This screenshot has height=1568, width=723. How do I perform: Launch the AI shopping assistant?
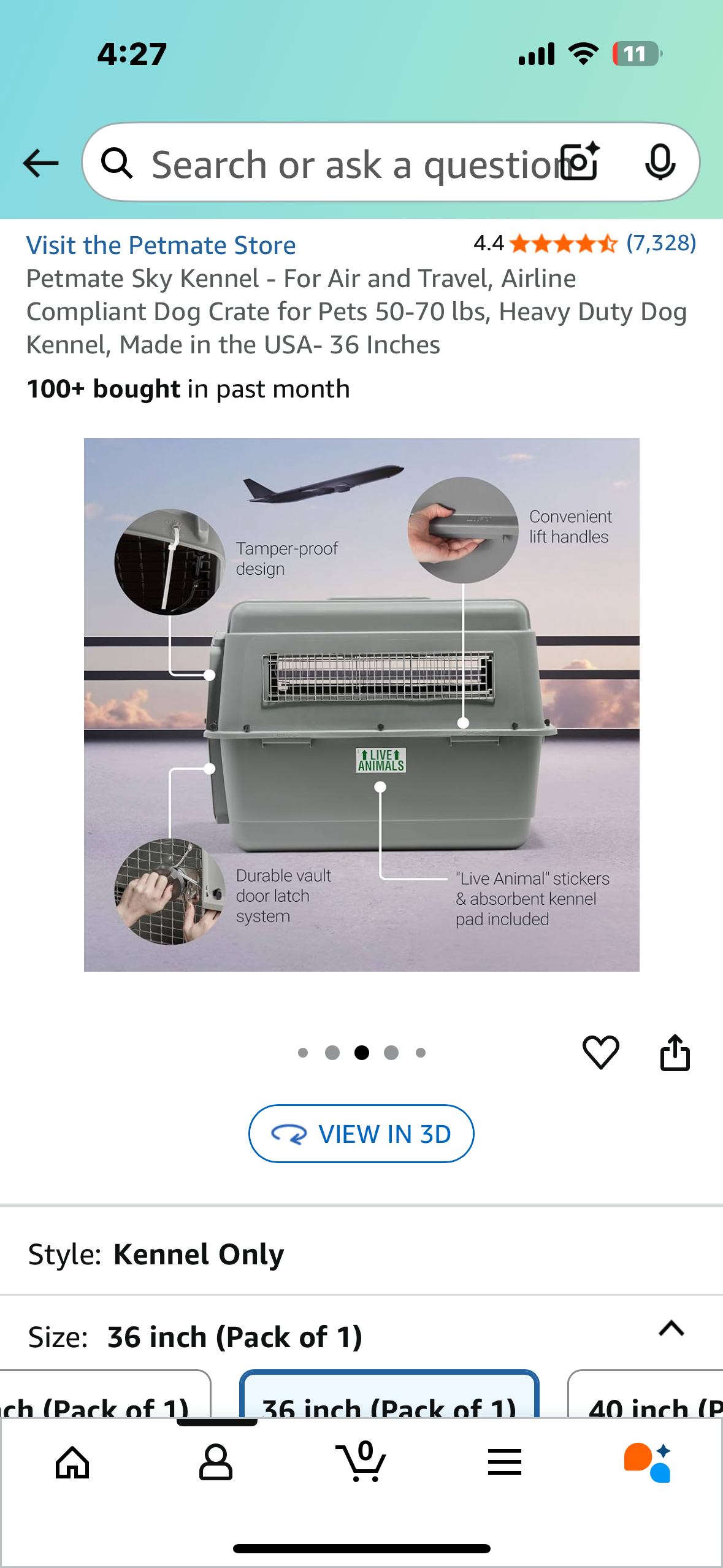pyautogui.click(x=648, y=1462)
